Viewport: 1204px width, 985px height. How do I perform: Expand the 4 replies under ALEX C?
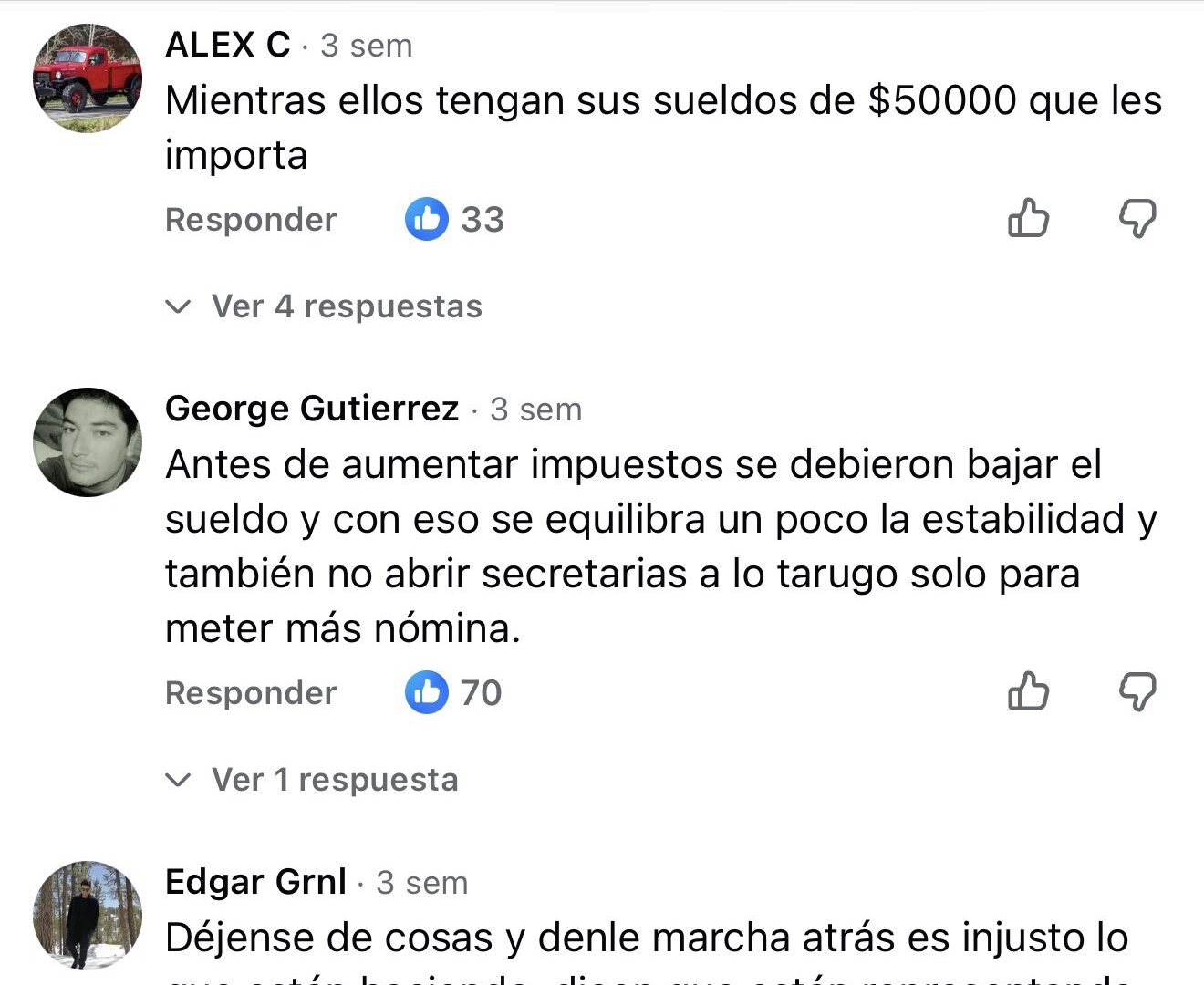[x=346, y=306]
